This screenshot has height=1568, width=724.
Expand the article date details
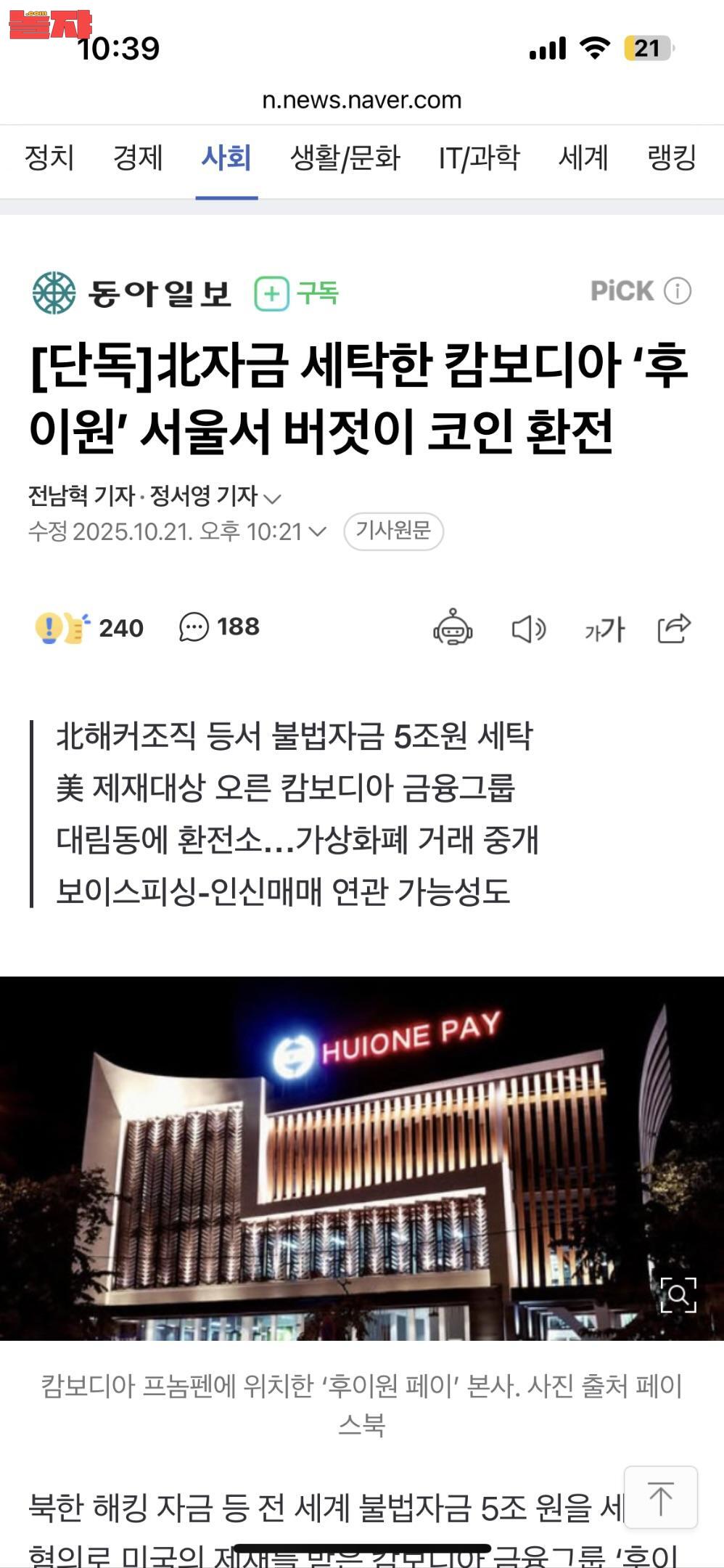317,532
